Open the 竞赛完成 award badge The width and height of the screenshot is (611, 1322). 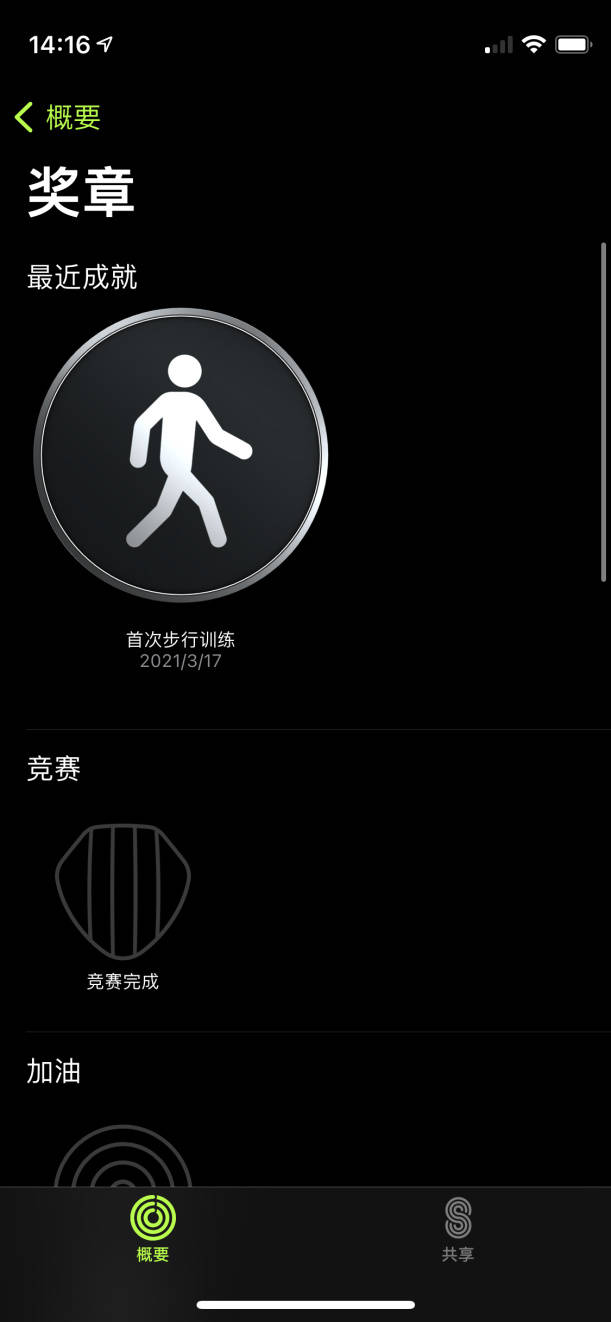[123, 892]
